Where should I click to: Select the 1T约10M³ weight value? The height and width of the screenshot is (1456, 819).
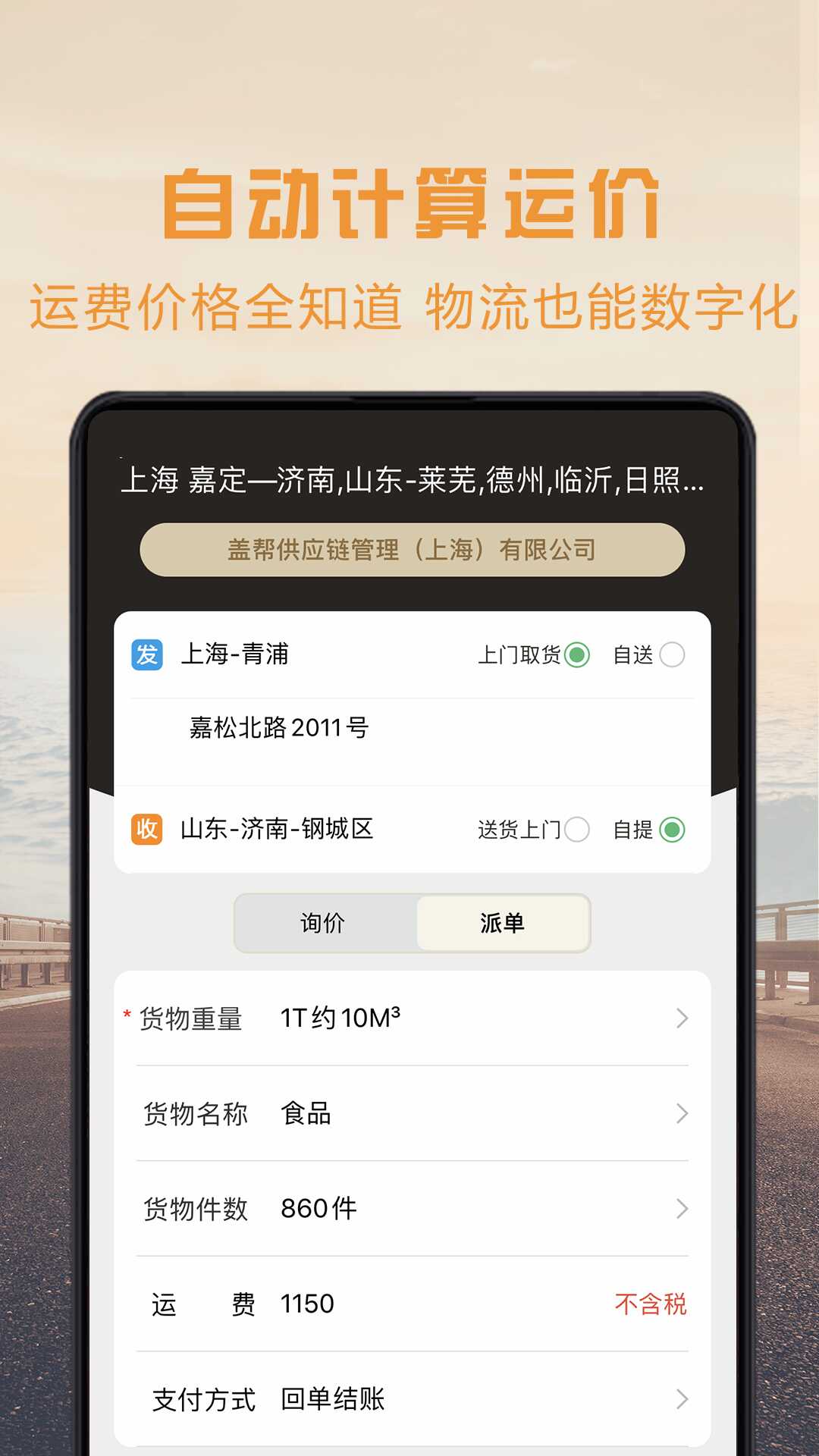340,1018
